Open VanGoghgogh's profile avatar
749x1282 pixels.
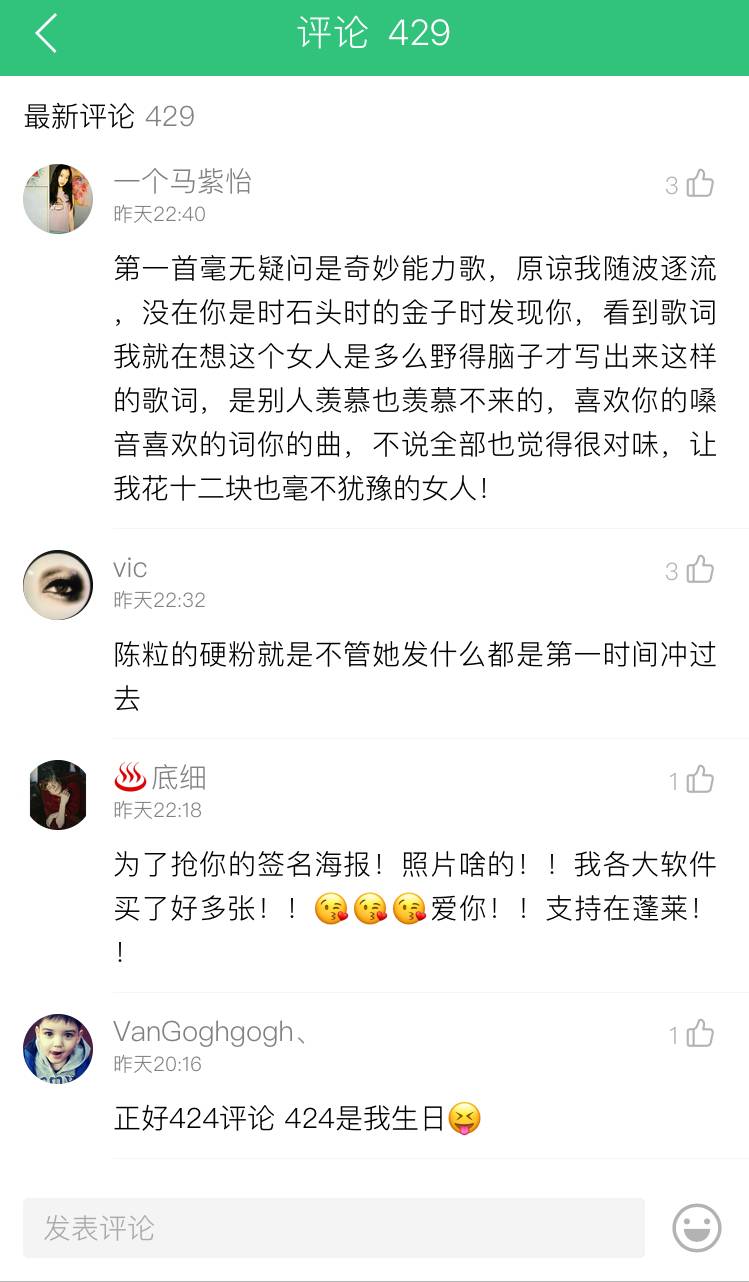58,1049
